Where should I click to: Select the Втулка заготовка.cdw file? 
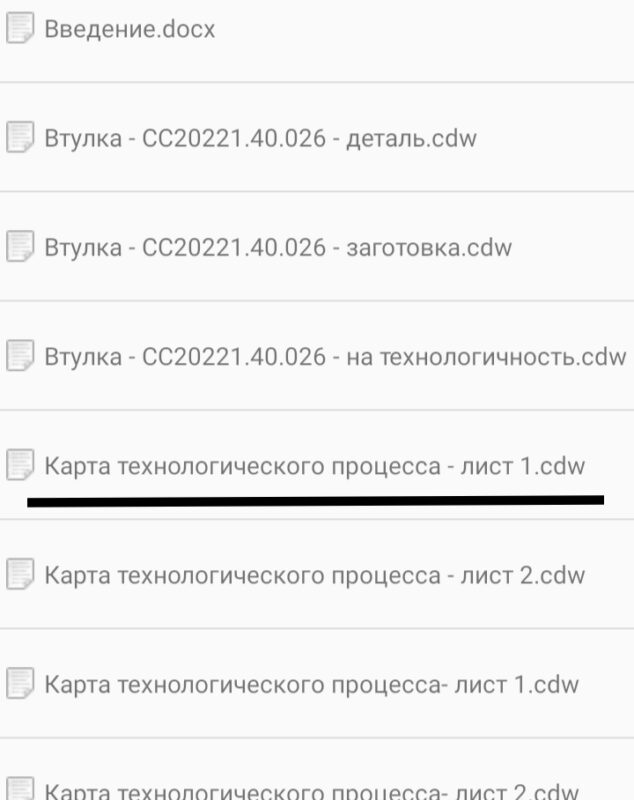point(278,247)
